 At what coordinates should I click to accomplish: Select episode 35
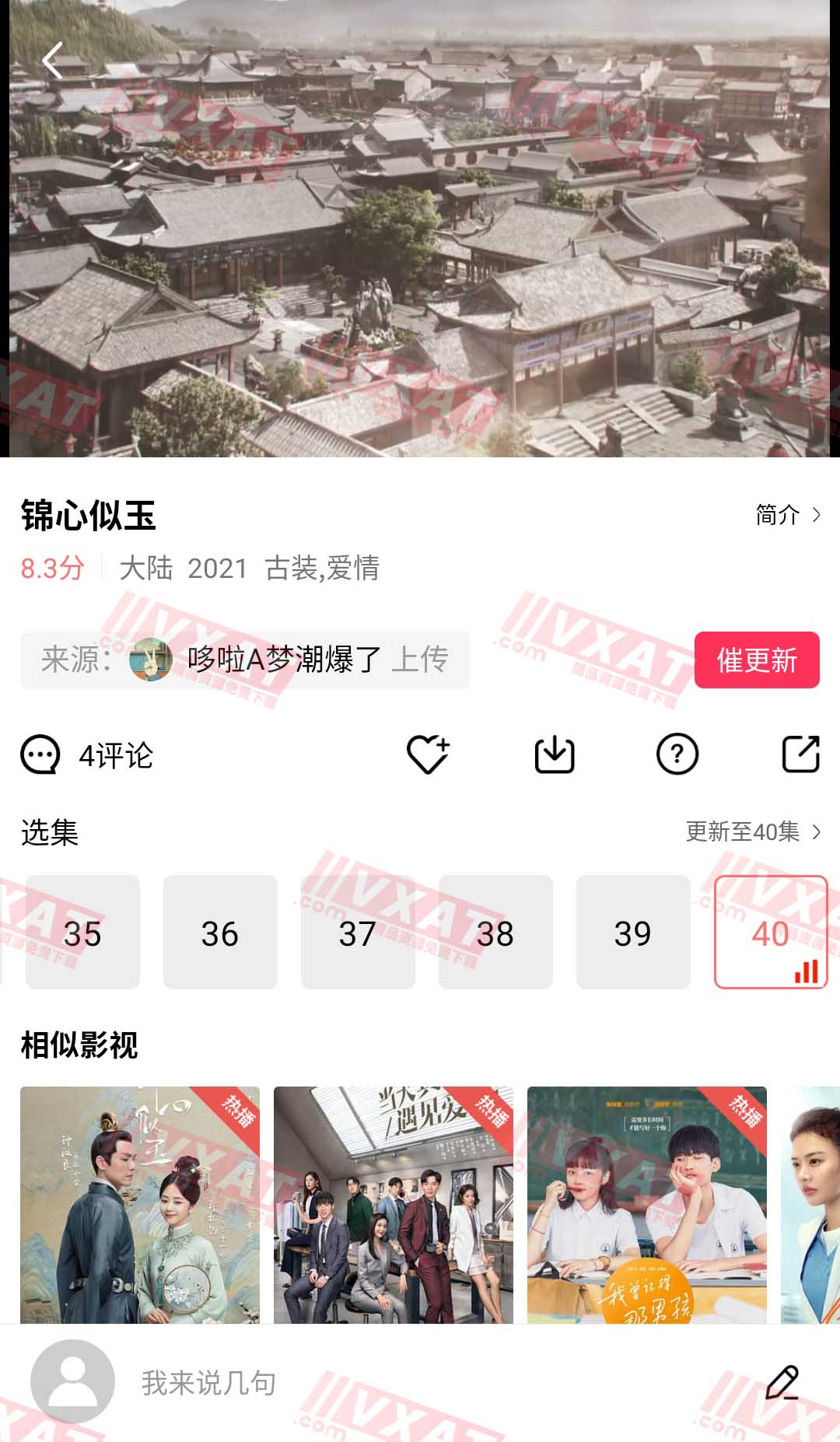(x=82, y=933)
